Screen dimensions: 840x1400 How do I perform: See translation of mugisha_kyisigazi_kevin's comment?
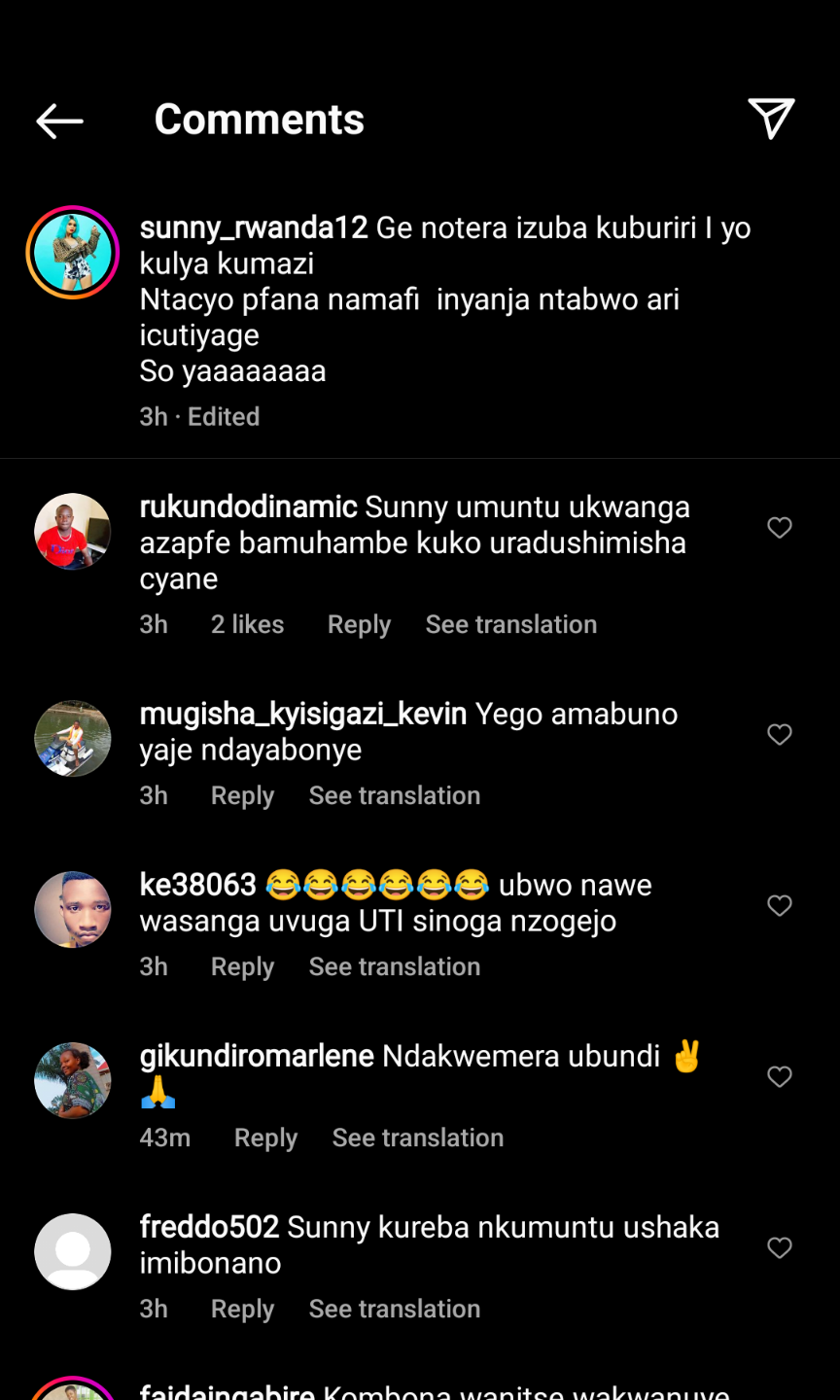394,795
